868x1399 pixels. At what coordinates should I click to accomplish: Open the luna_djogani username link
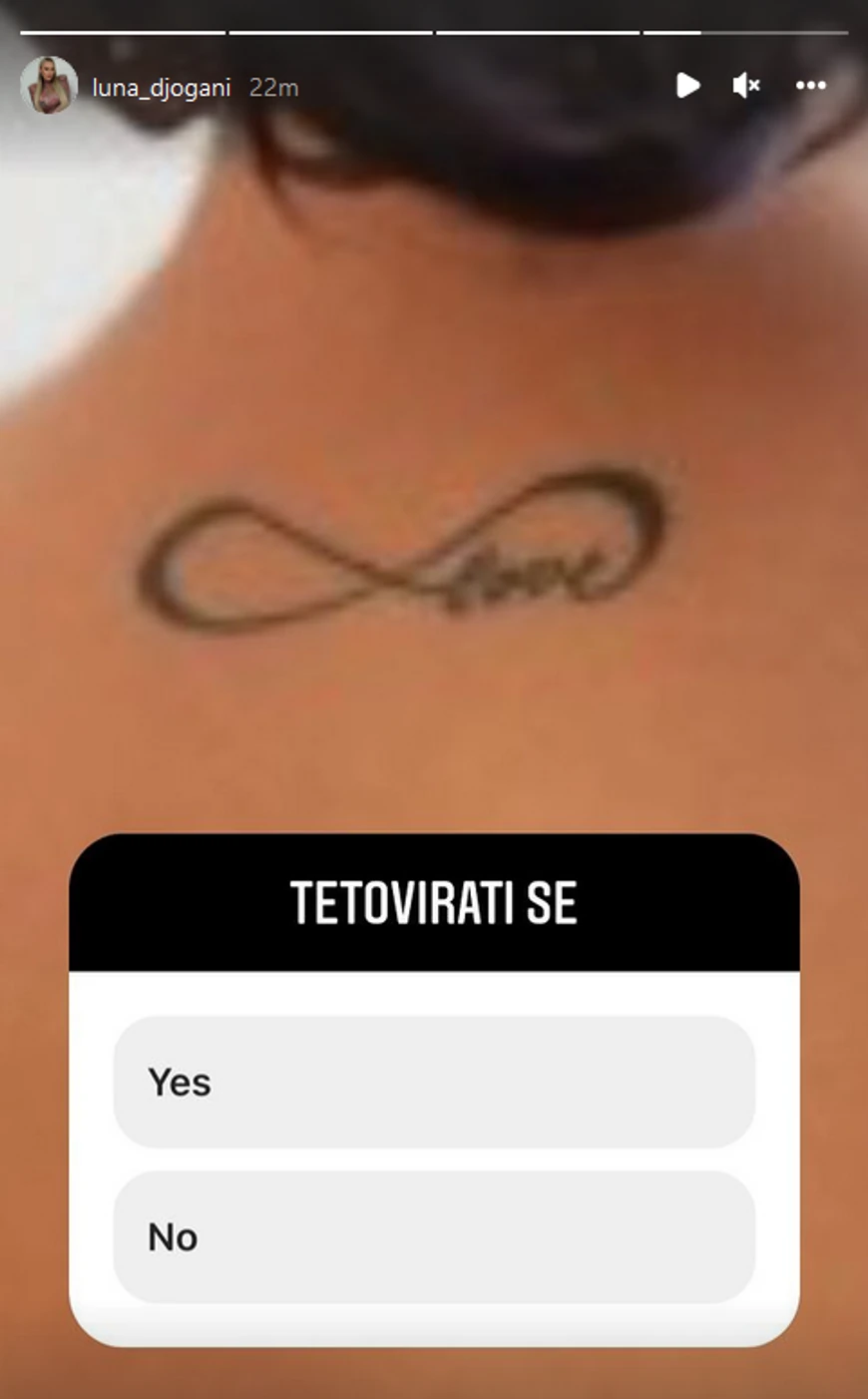tap(161, 88)
